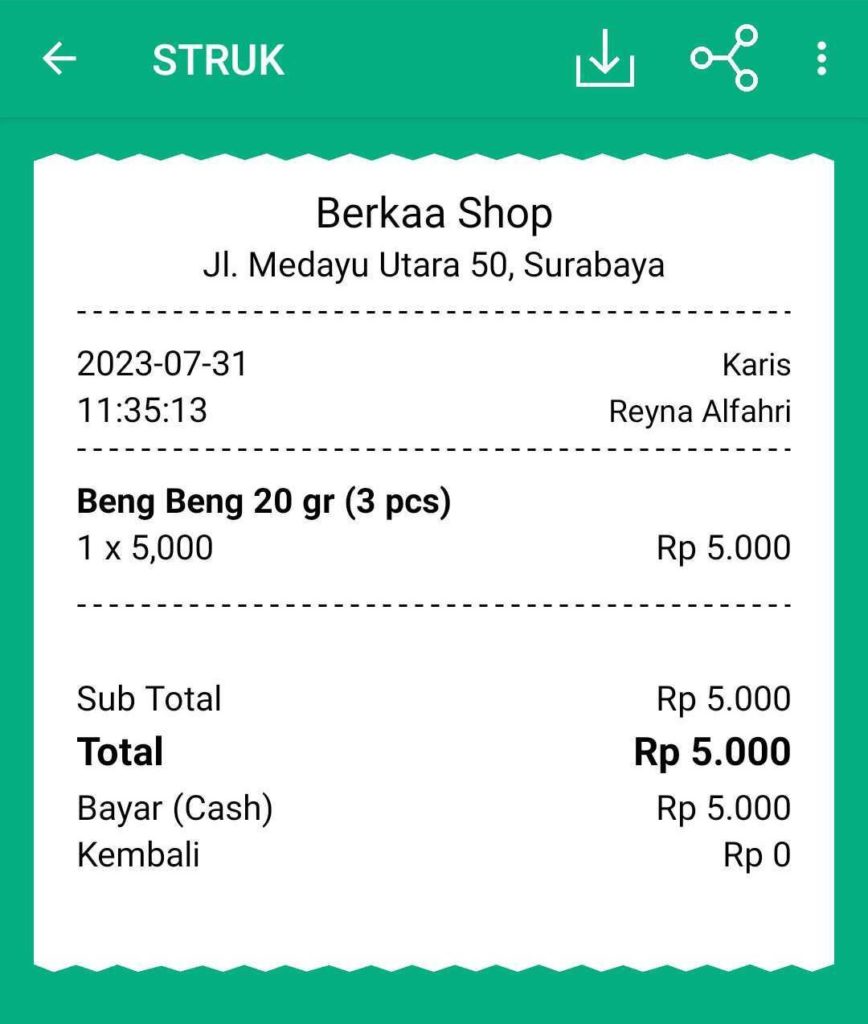Tap the Karis label on the receipt
This screenshot has height=1024, width=868.
(757, 366)
